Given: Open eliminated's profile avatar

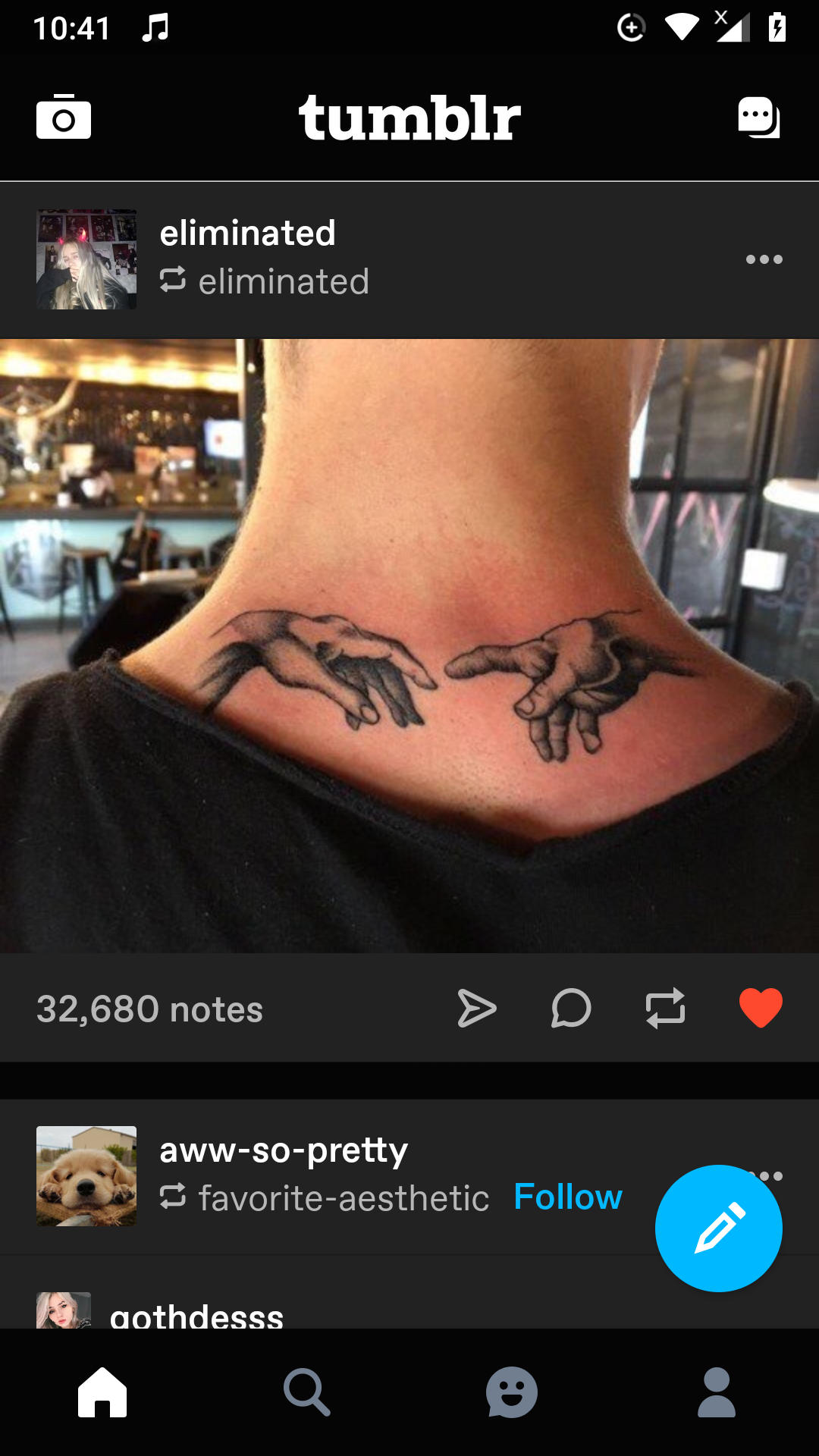Looking at the screenshot, I should coord(86,259).
